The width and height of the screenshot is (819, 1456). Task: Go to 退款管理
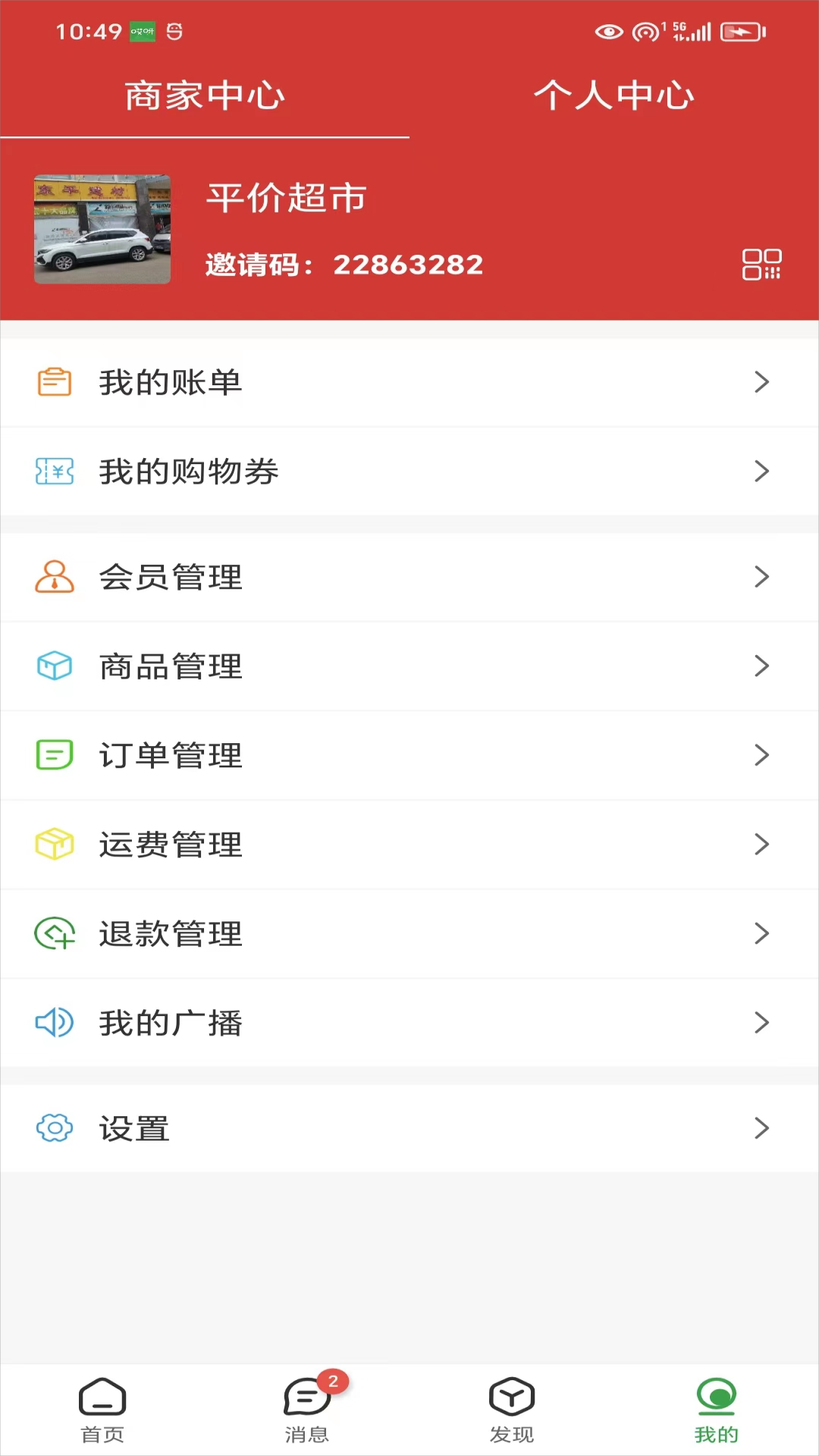[409, 934]
